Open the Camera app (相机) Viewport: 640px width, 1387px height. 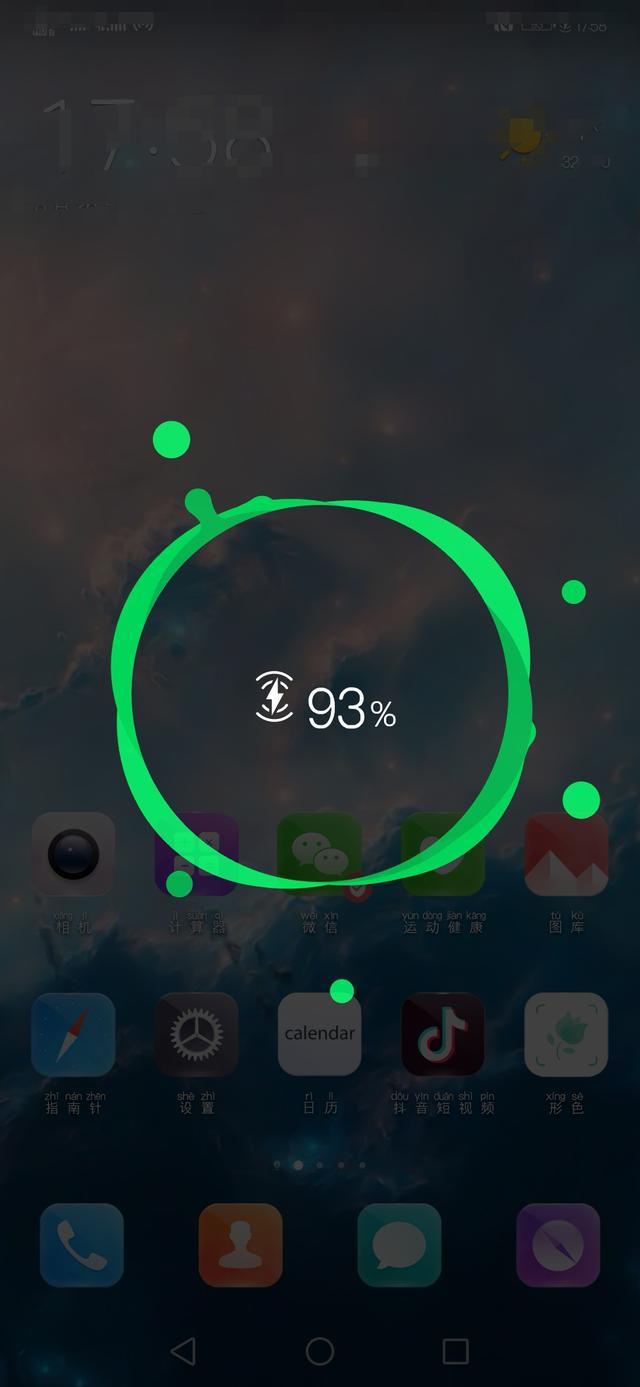pos(73,854)
